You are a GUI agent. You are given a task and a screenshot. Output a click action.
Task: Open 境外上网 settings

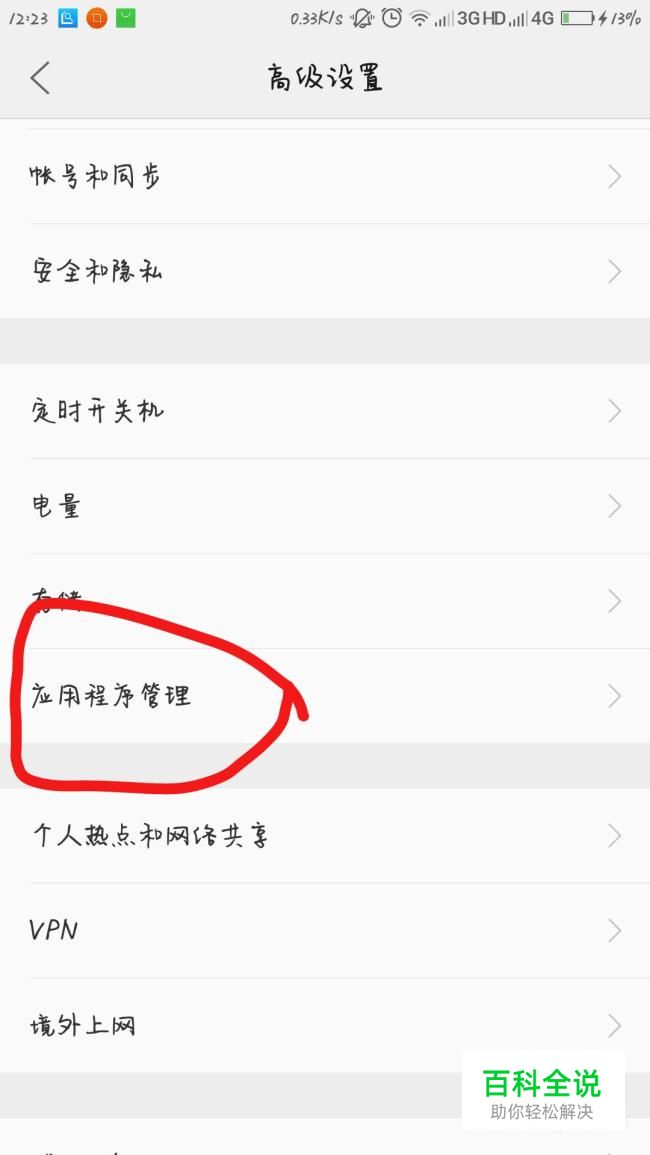(84, 1026)
